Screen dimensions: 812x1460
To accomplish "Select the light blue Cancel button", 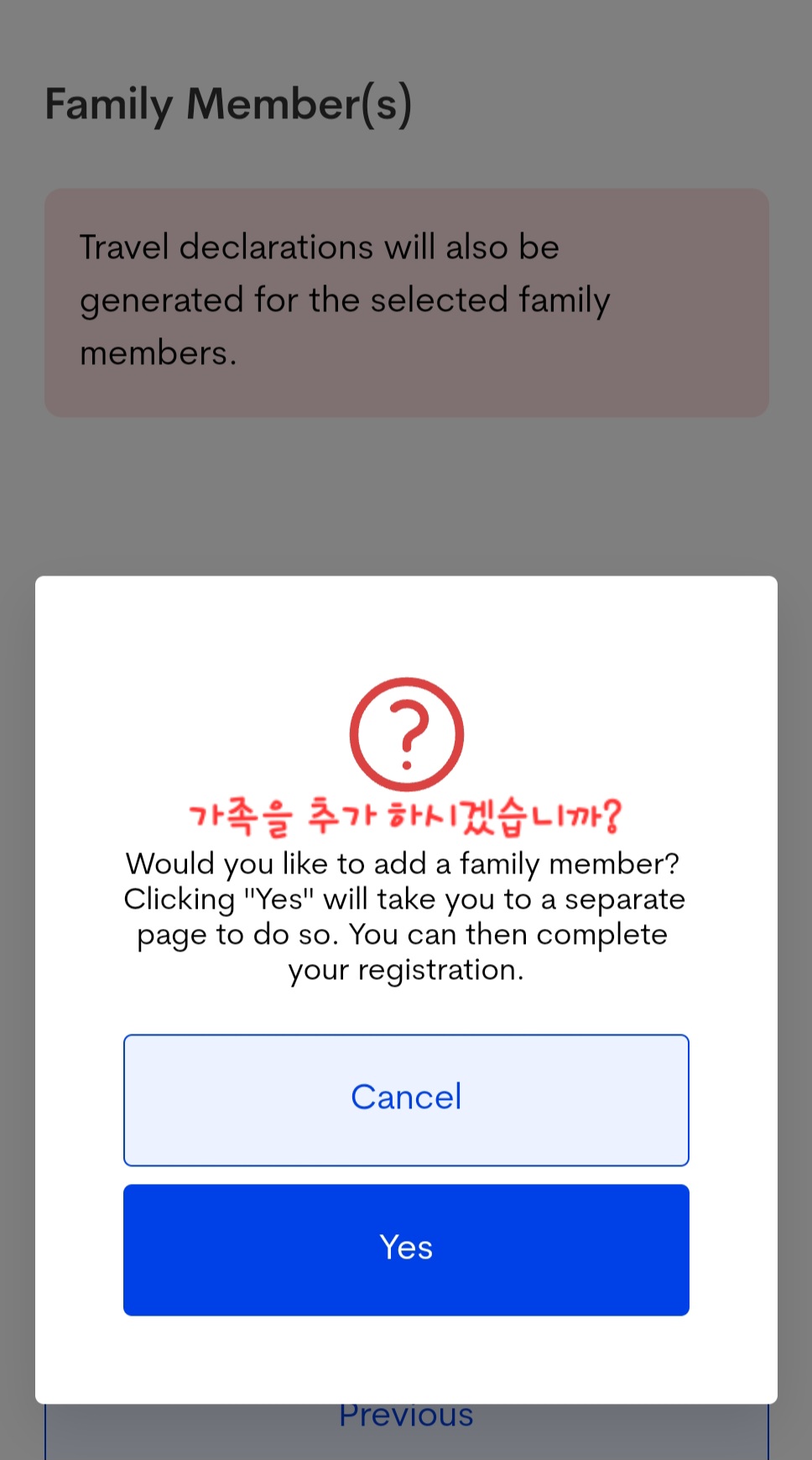I will tap(406, 1099).
